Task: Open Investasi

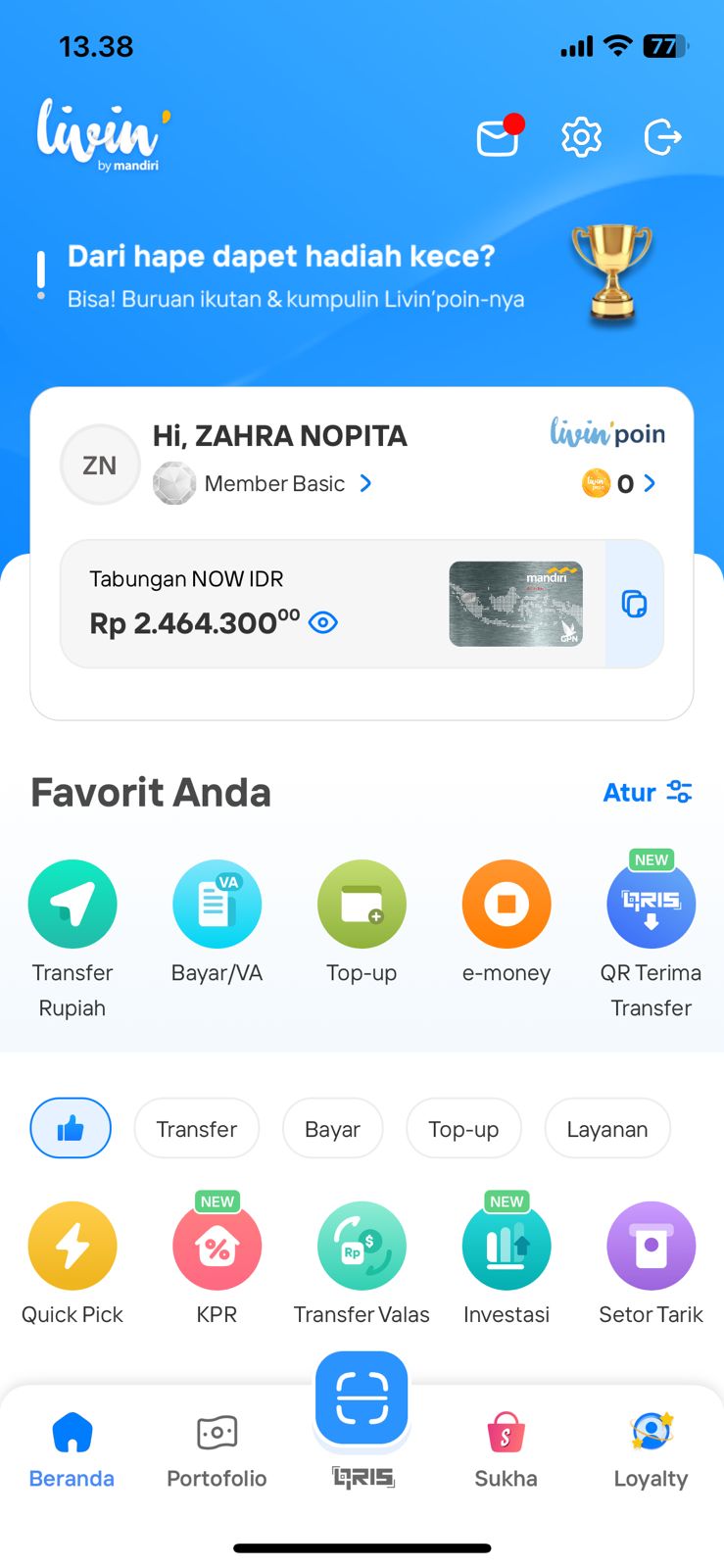Action: [x=507, y=1259]
